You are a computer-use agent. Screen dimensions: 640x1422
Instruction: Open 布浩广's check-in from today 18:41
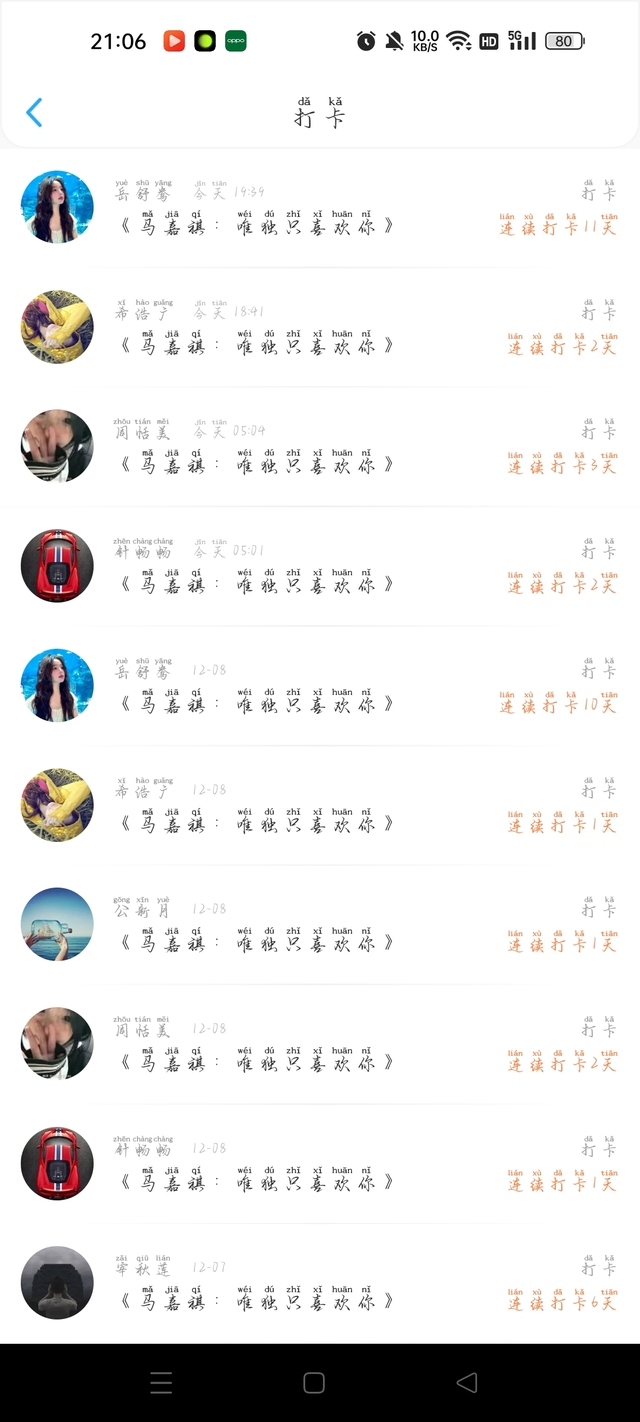tap(320, 327)
